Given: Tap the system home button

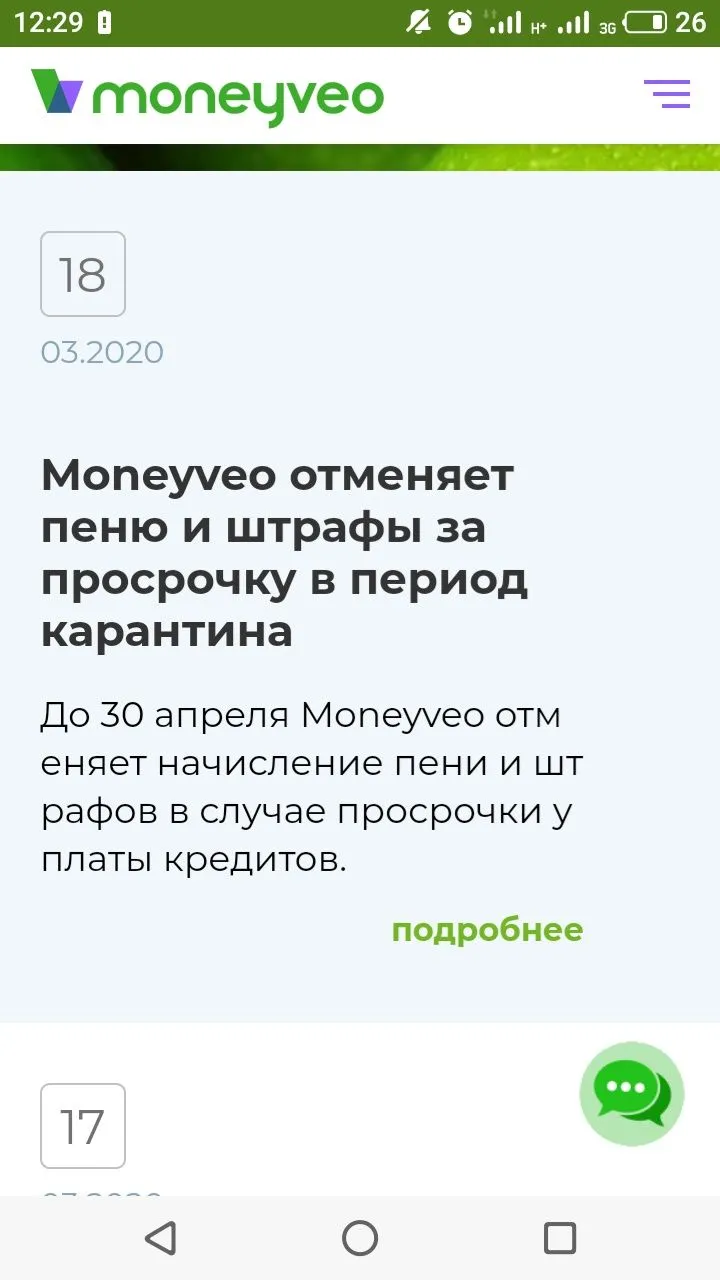Looking at the screenshot, I should tap(360, 1238).
